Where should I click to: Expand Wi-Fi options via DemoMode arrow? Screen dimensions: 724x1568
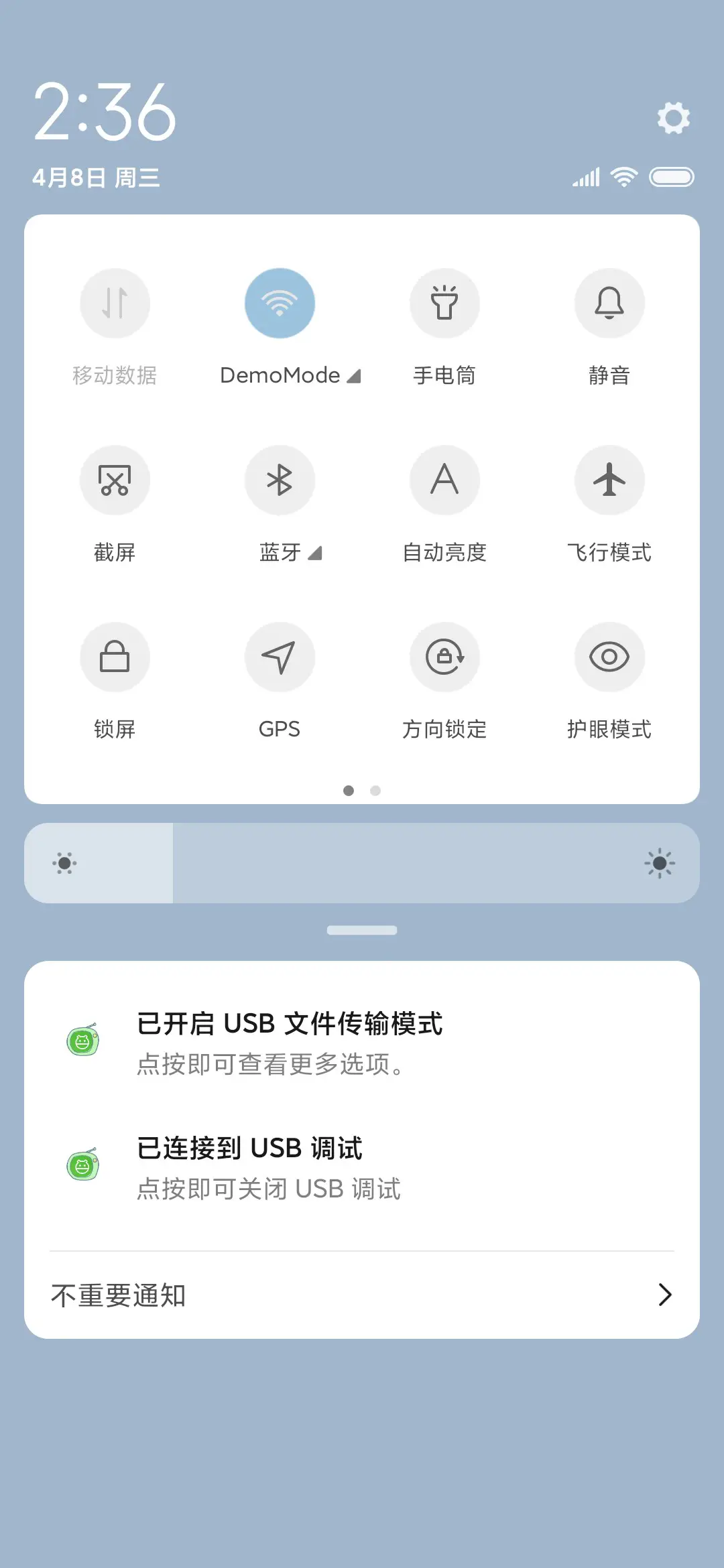tap(354, 376)
